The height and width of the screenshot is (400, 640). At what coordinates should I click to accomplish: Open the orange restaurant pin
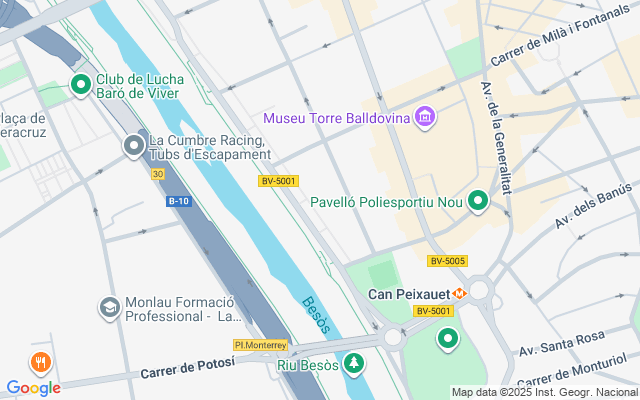point(41,362)
